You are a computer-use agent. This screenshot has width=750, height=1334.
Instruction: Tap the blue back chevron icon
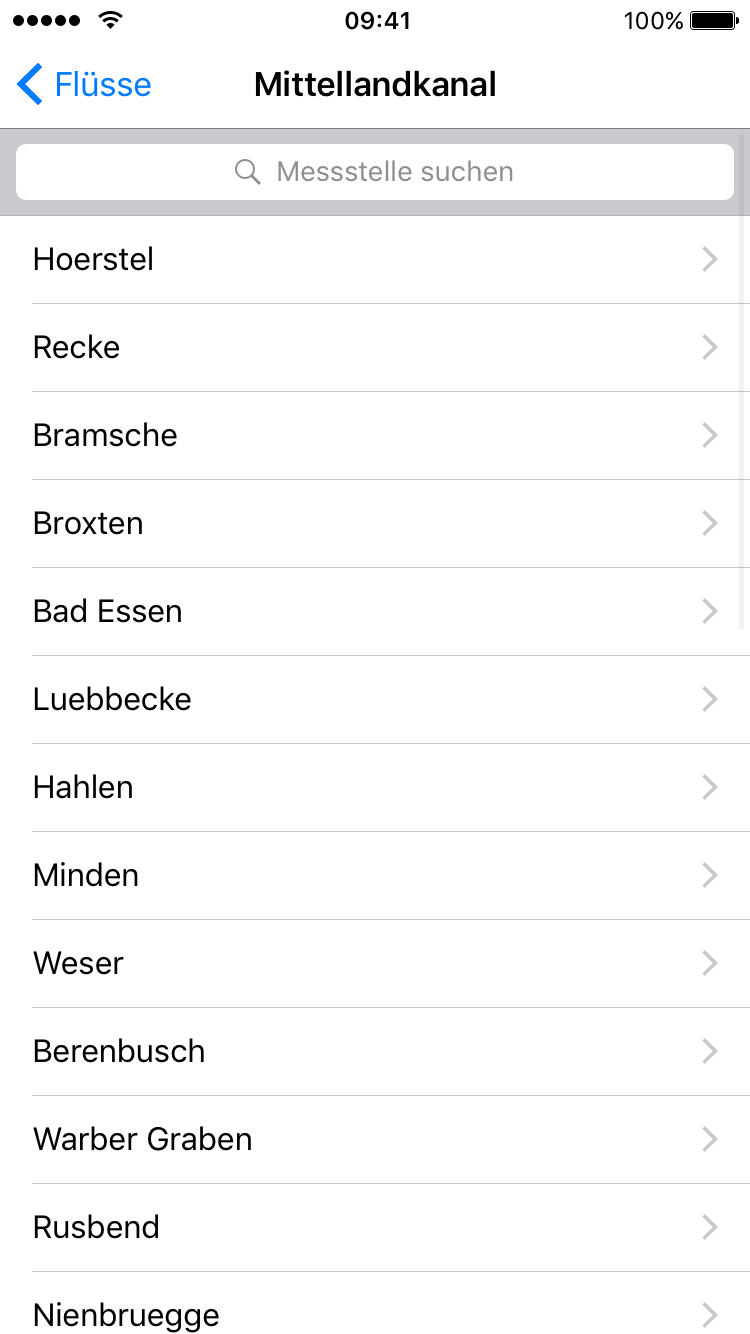(29, 85)
